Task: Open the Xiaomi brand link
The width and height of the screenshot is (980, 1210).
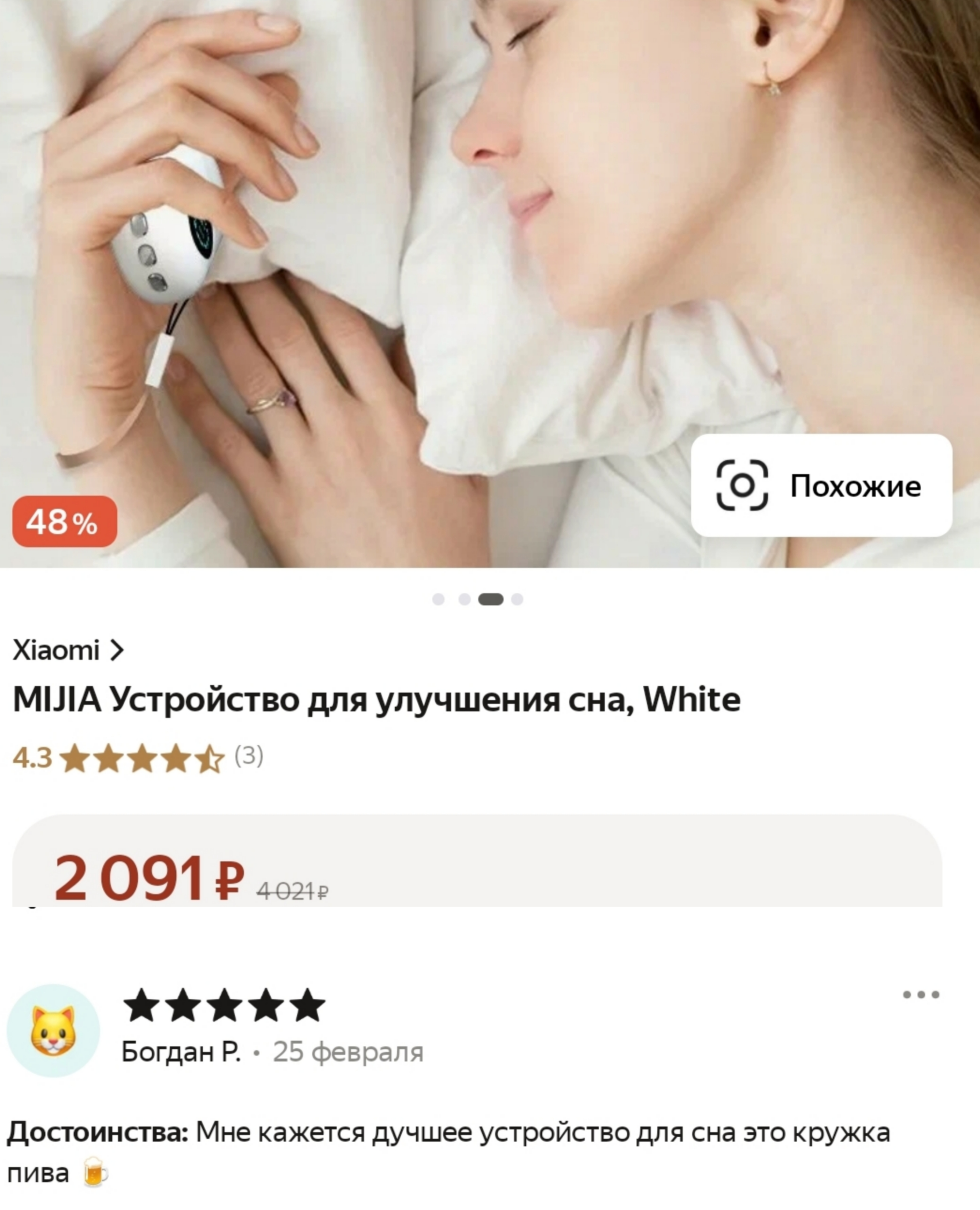Action: click(68, 650)
